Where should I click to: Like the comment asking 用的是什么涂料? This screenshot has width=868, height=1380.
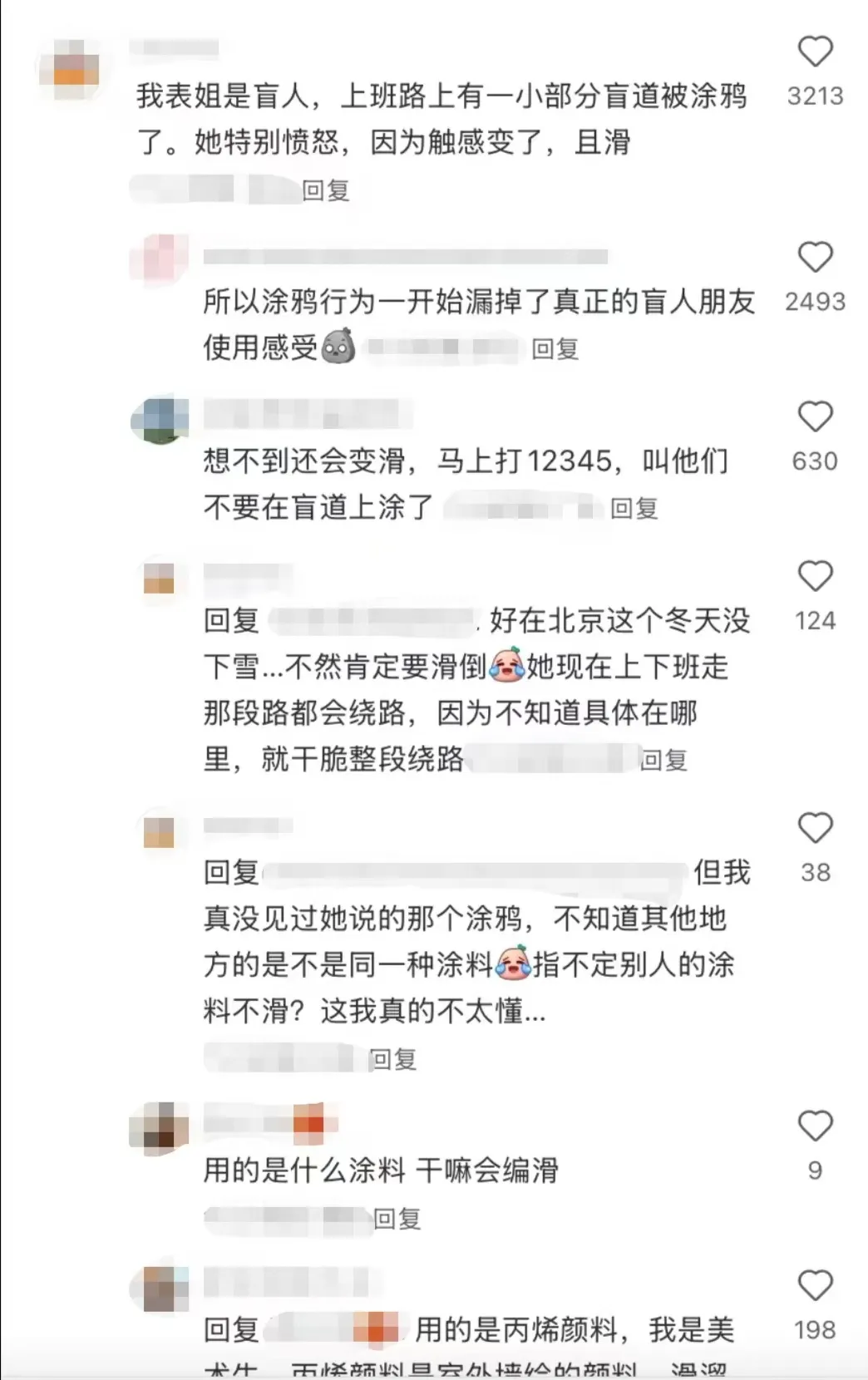[815, 1126]
